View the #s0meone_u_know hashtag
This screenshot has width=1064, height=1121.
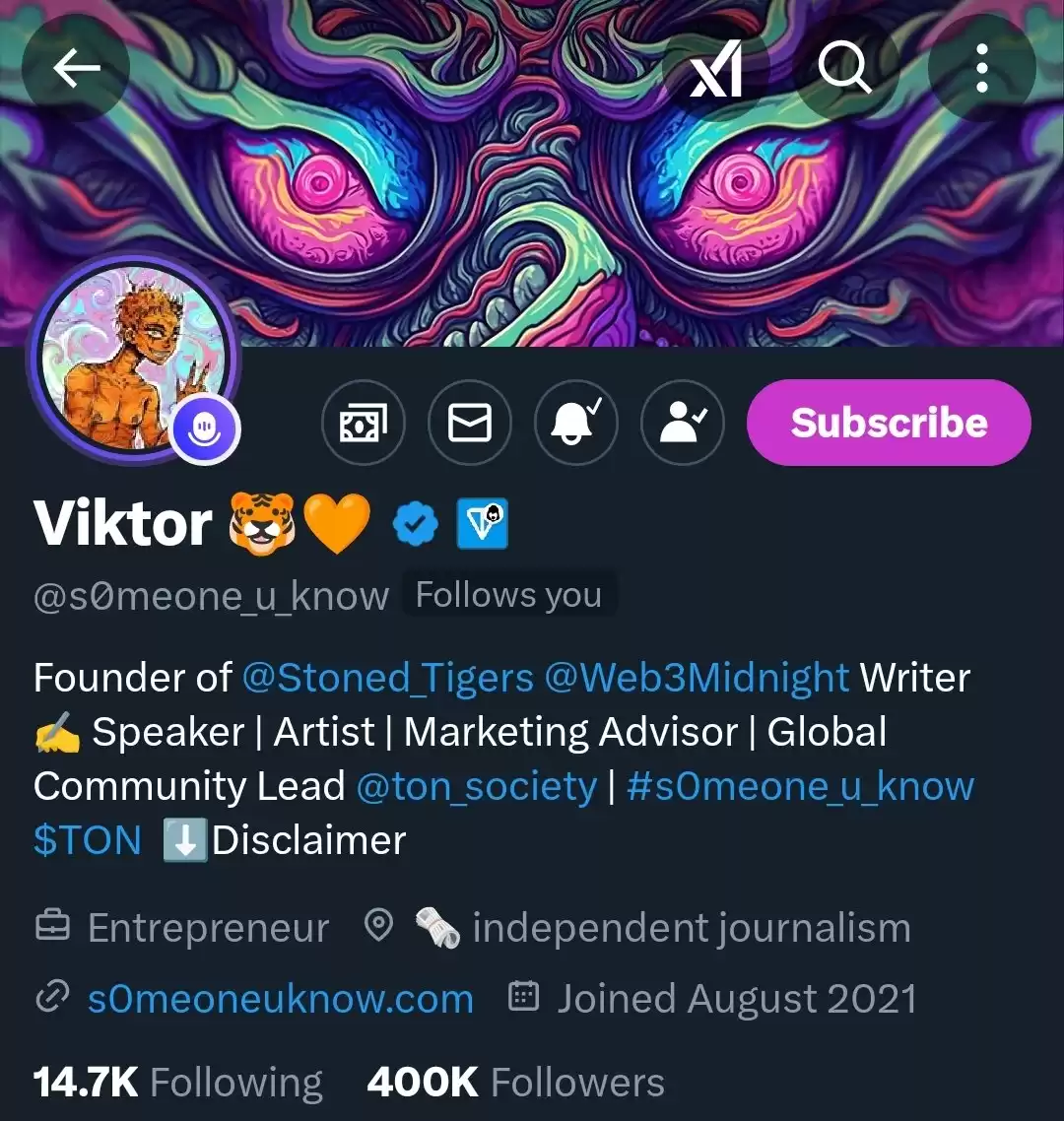pos(800,786)
